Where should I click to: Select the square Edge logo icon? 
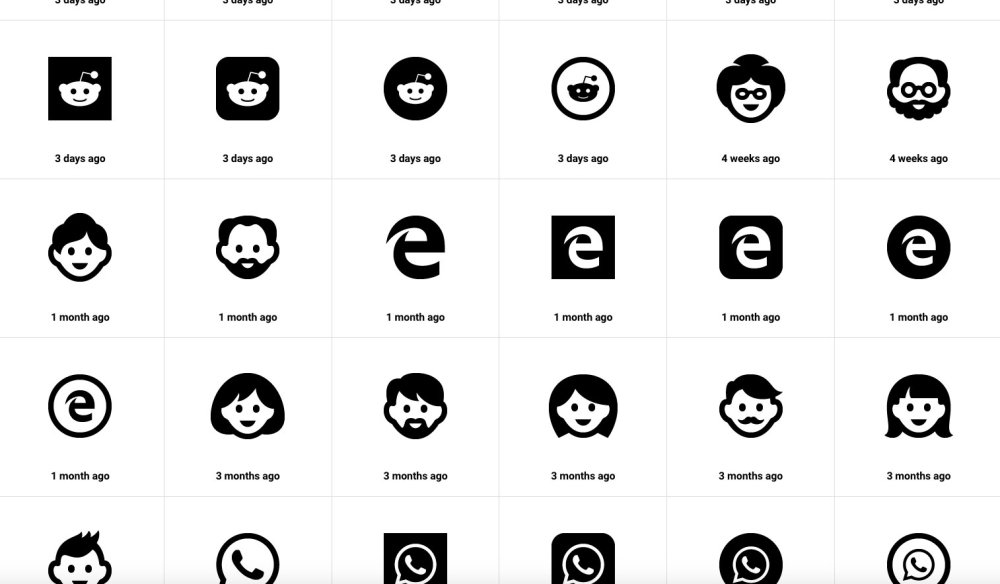pyautogui.click(x=583, y=248)
